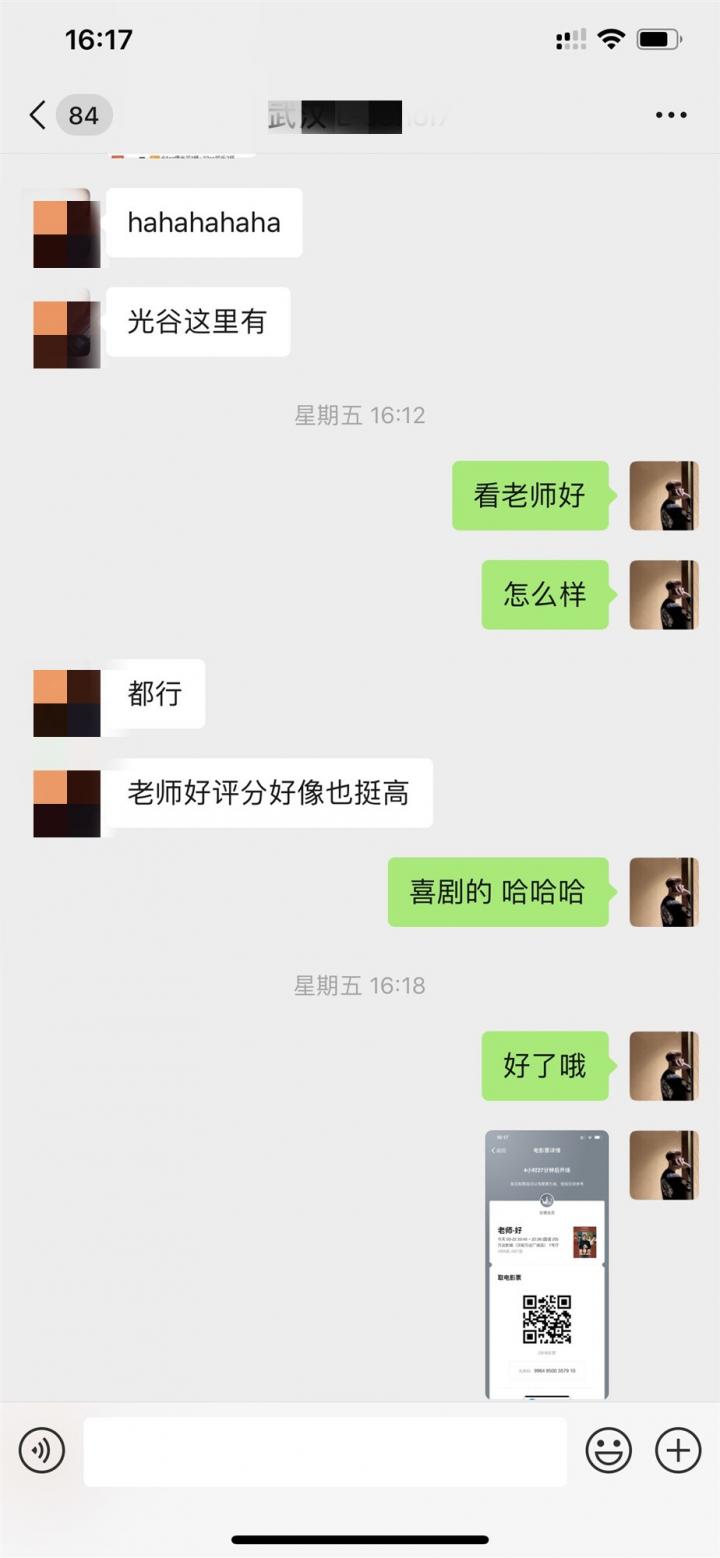Tap the plus icon for more attachments
Image resolution: width=720 pixels, height=1558 pixels.
click(677, 1450)
